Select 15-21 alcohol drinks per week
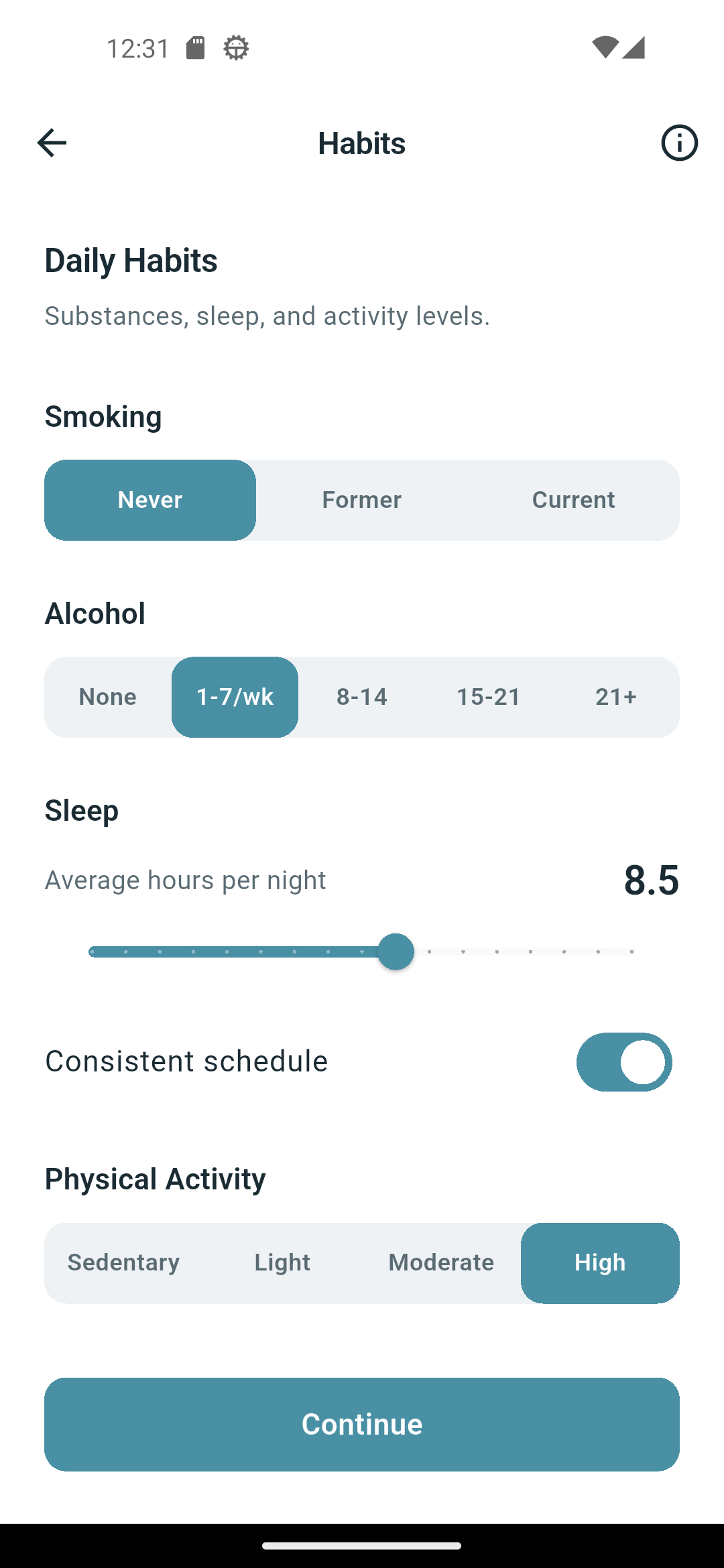The width and height of the screenshot is (724, 1568). [488, 696]
